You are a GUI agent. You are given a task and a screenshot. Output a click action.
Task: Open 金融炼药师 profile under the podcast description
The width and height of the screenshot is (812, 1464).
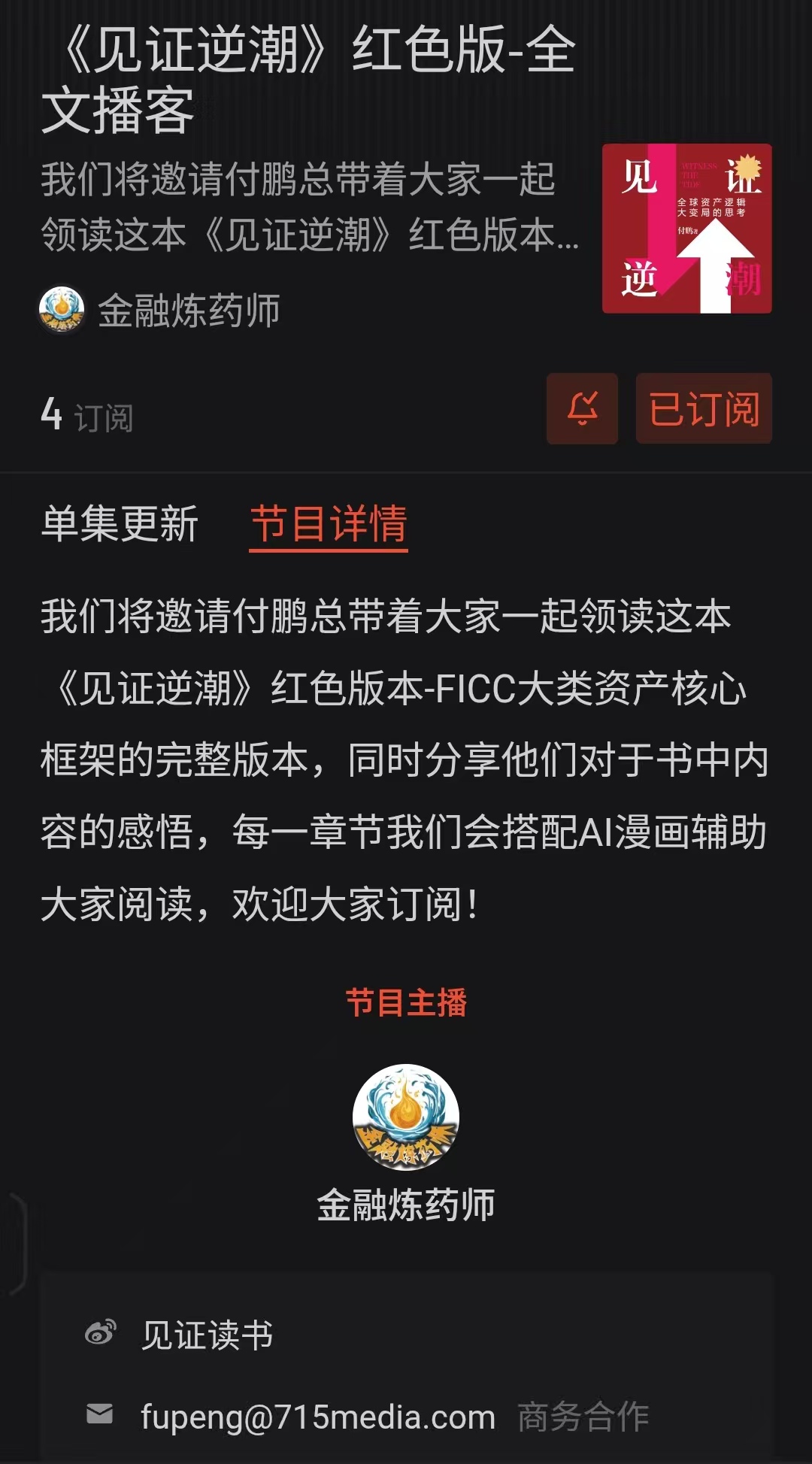coord(160,310)
